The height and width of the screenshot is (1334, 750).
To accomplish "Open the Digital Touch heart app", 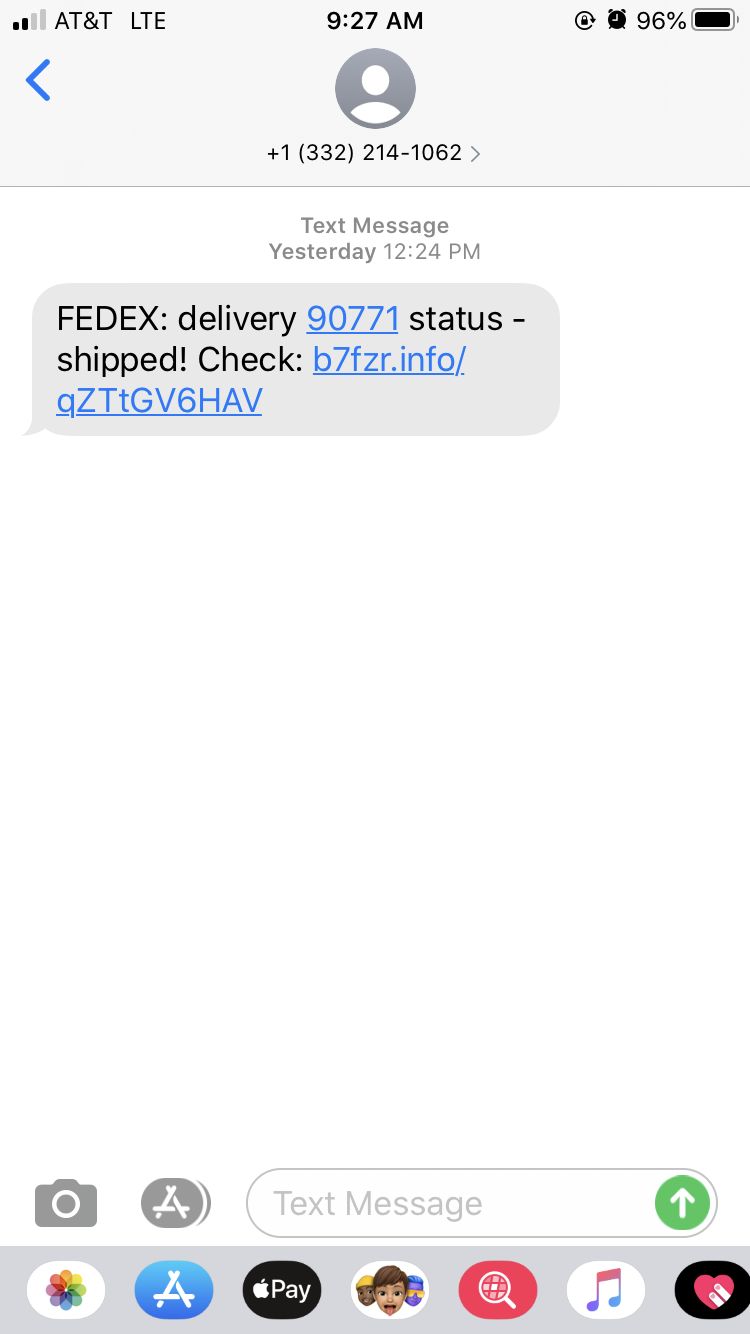I will point(712,1290).
